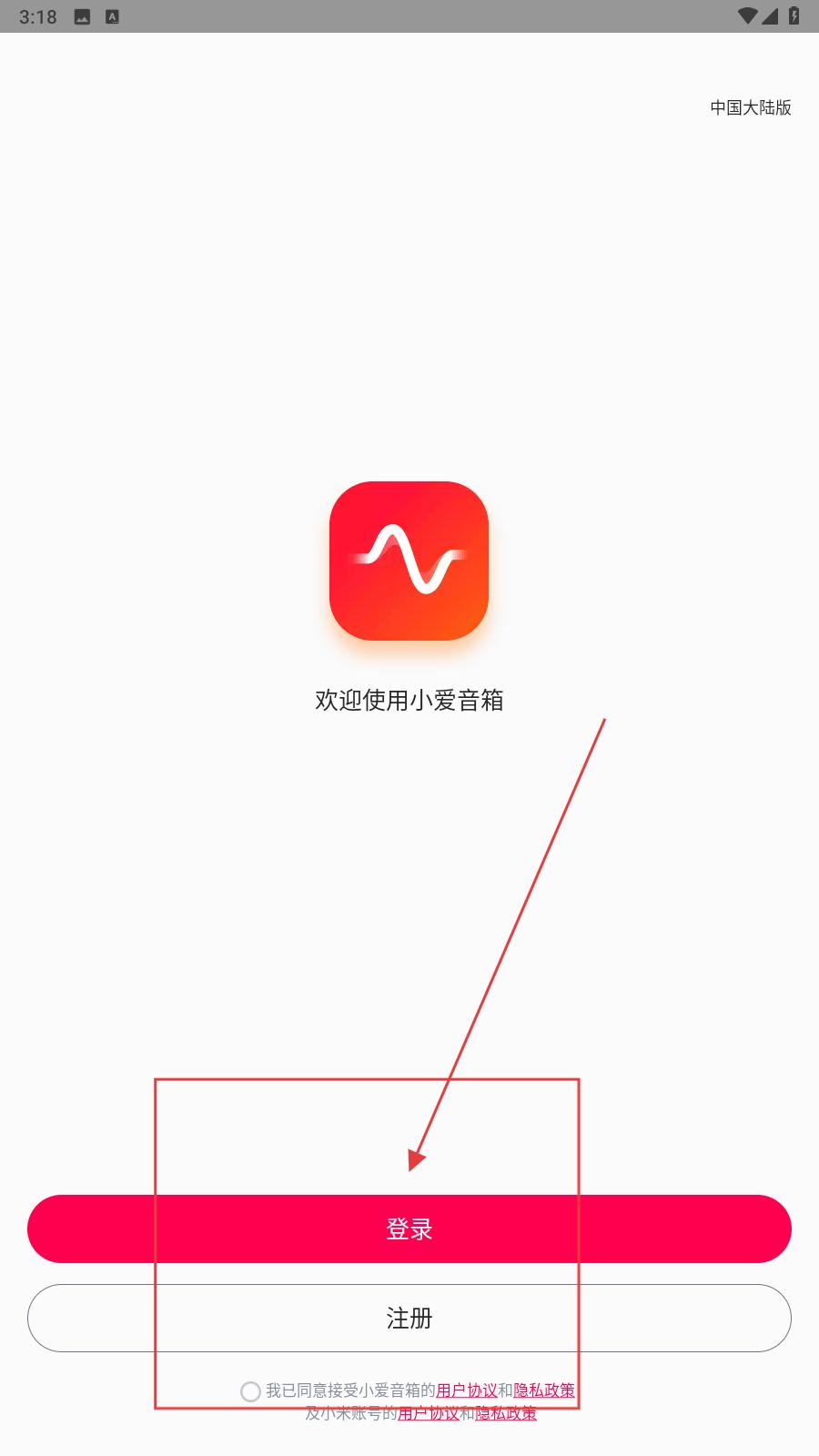Open the 小米账号 隐私政策 link
The height and width of the screenshot is (1456, 819).
(x=506, y=1413)
